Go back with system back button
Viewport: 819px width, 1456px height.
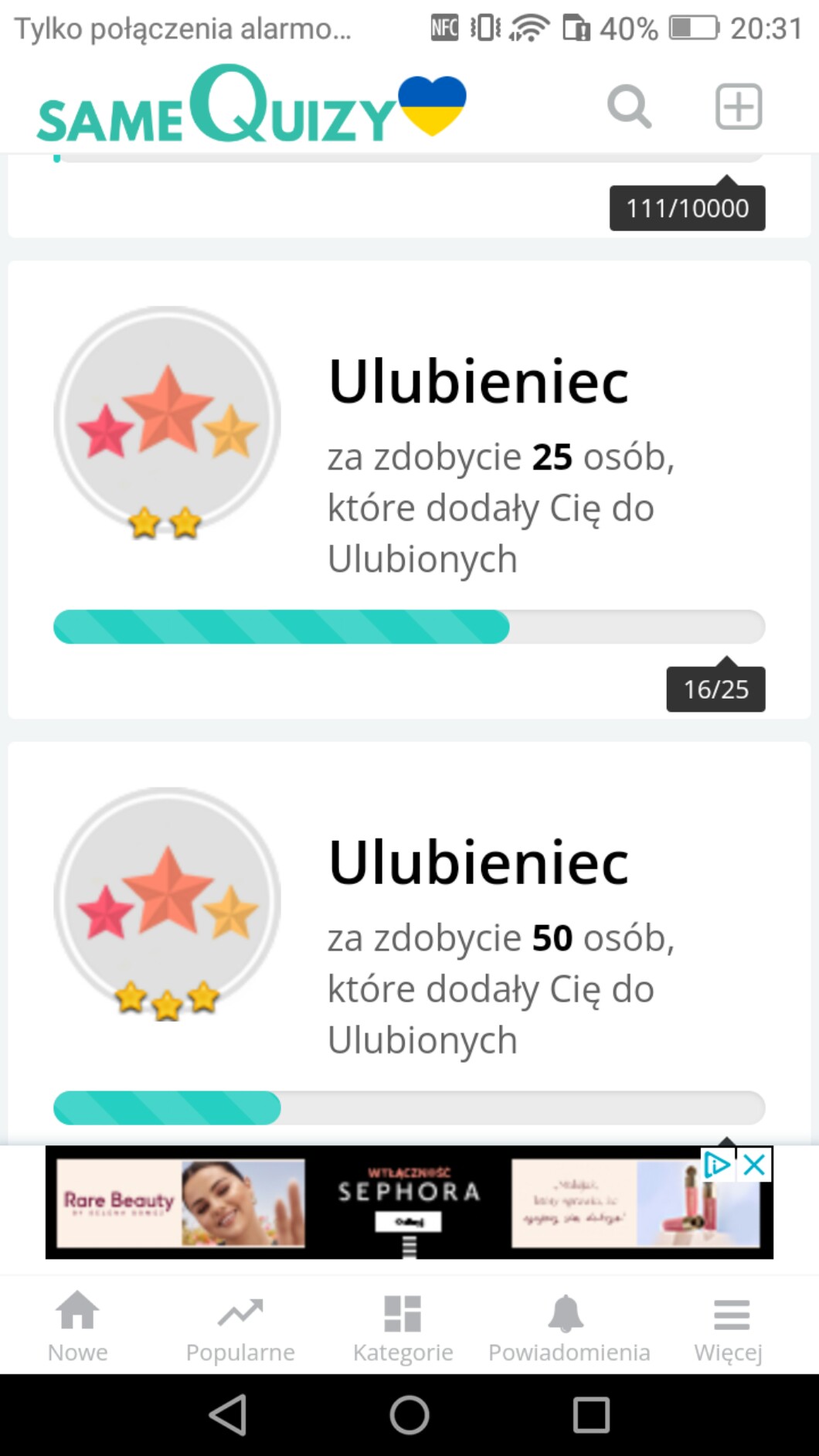coord(228,1415)
